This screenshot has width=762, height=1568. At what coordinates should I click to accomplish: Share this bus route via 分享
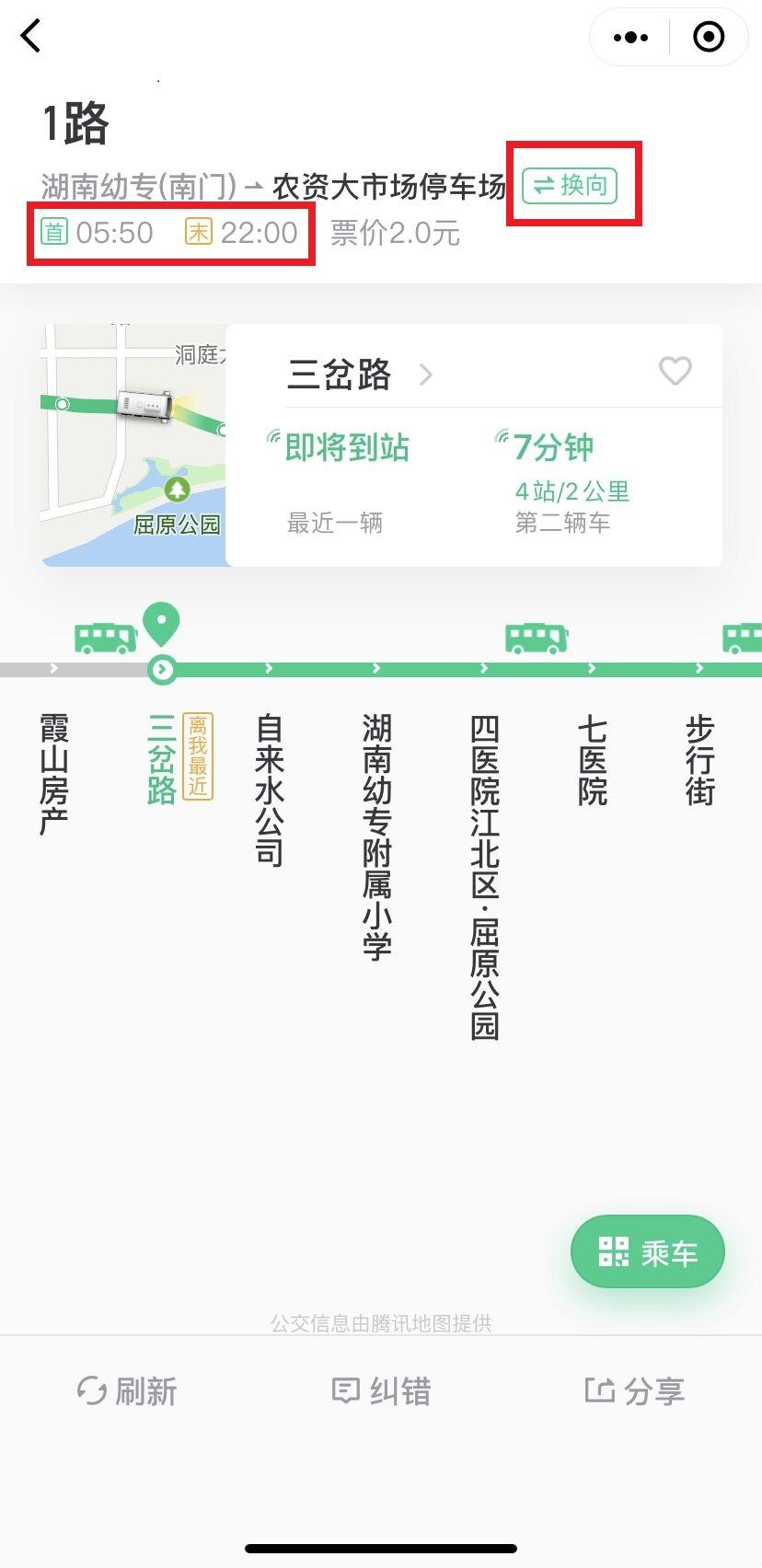[635, 1390]
